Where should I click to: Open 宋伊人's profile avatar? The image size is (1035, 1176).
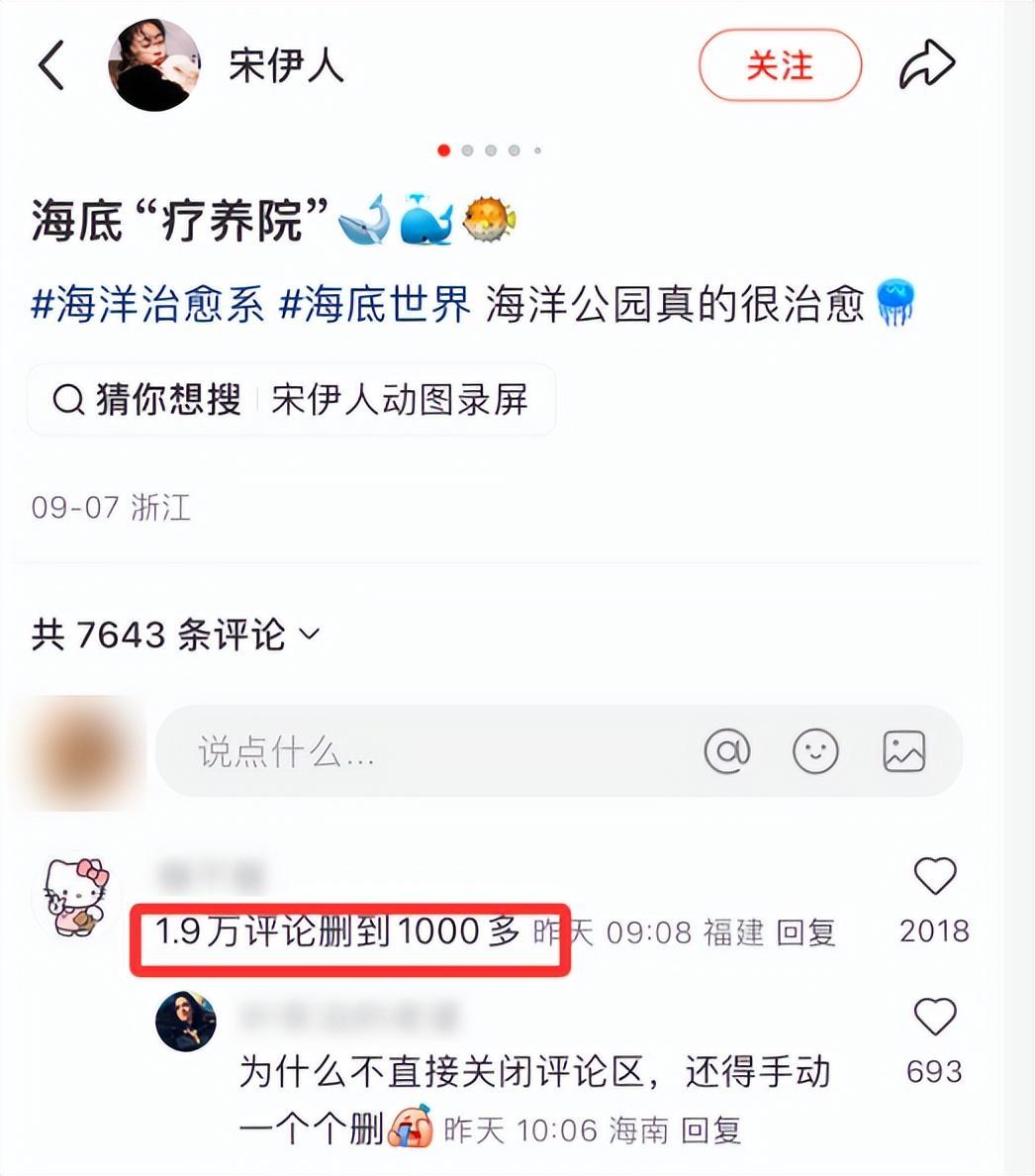click(153, 65)
